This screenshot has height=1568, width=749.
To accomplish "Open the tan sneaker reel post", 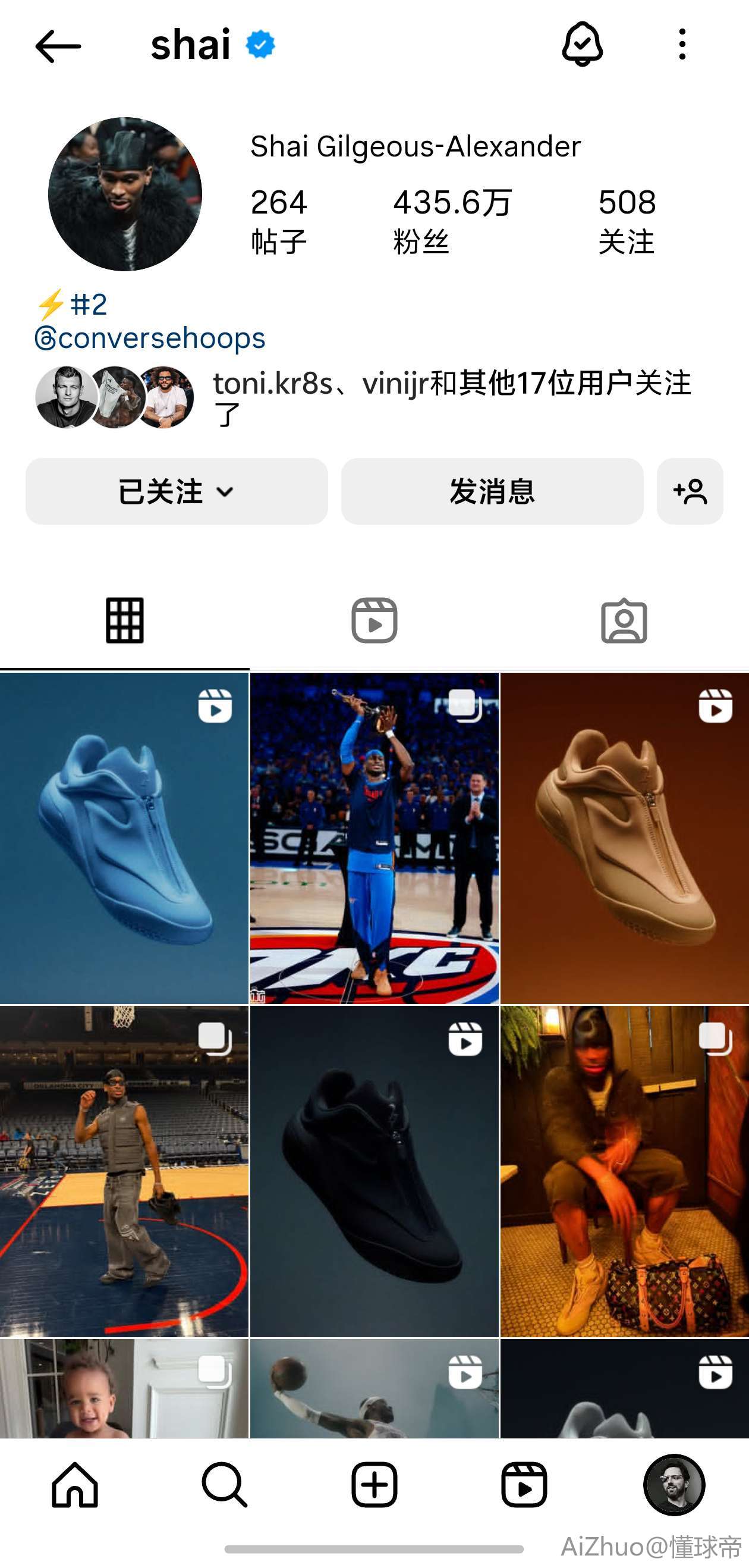I will (624, 838).
